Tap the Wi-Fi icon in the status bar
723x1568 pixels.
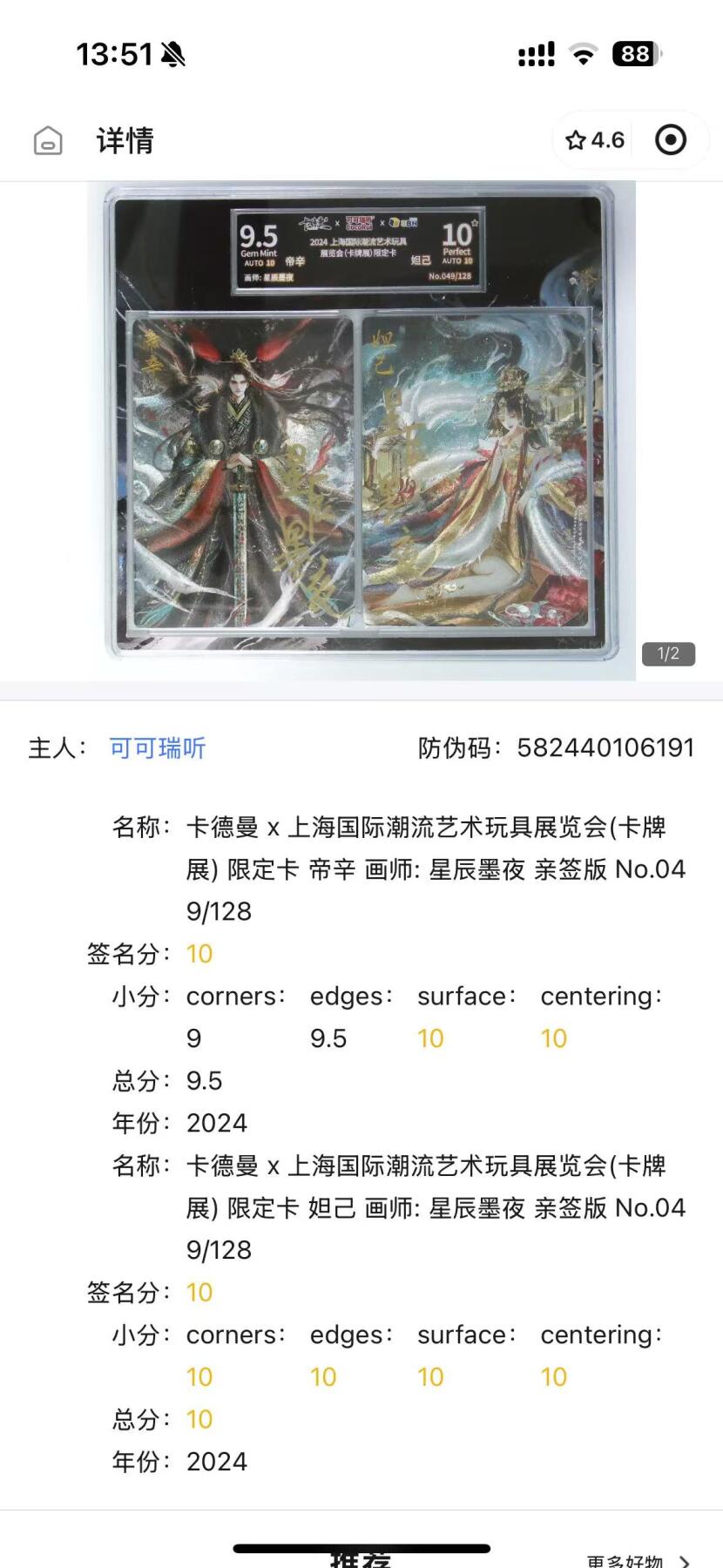click(x=582, y=54)
